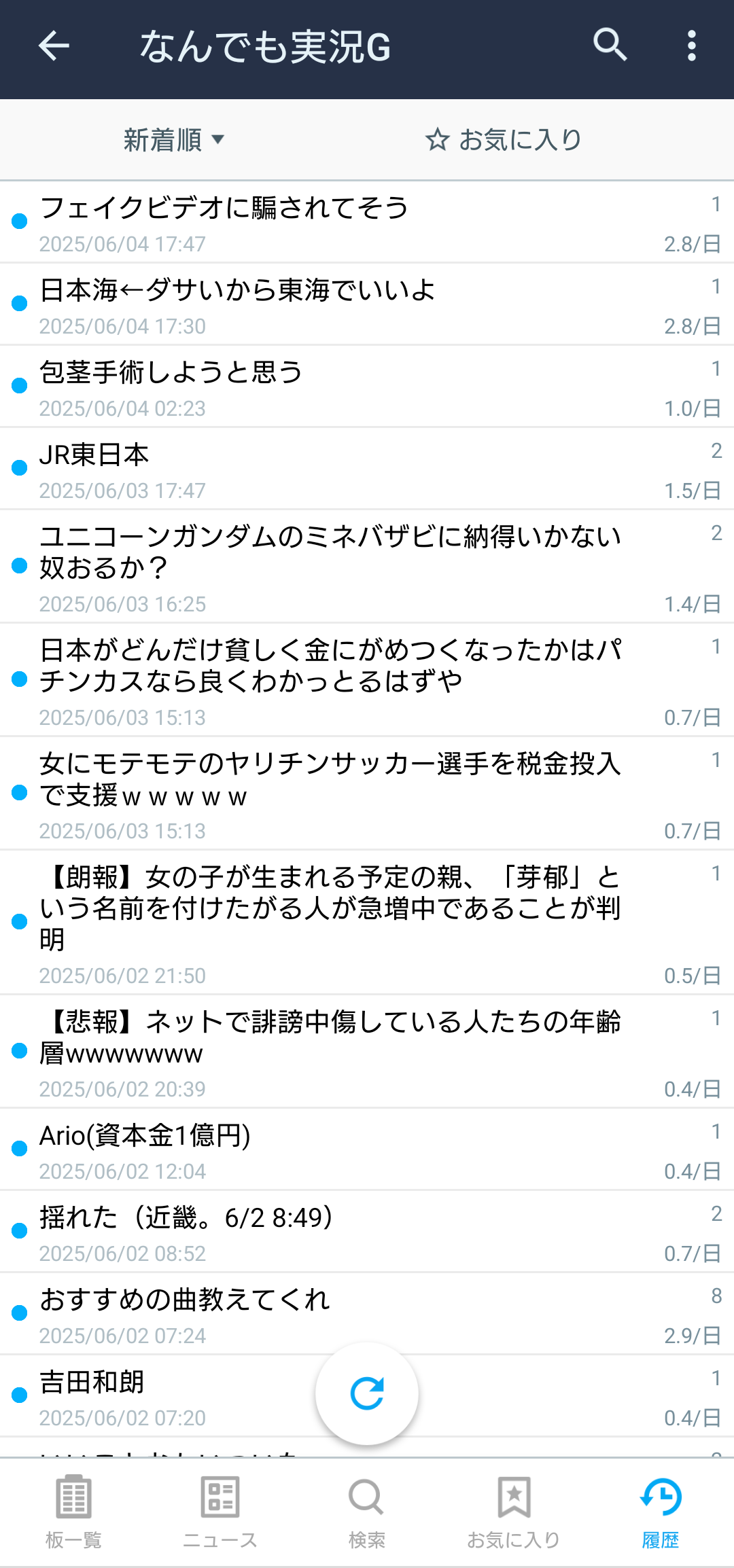Refresh the thread list
The width and height of the screenshot is (734, 1568).
(x=367, y=1393)
